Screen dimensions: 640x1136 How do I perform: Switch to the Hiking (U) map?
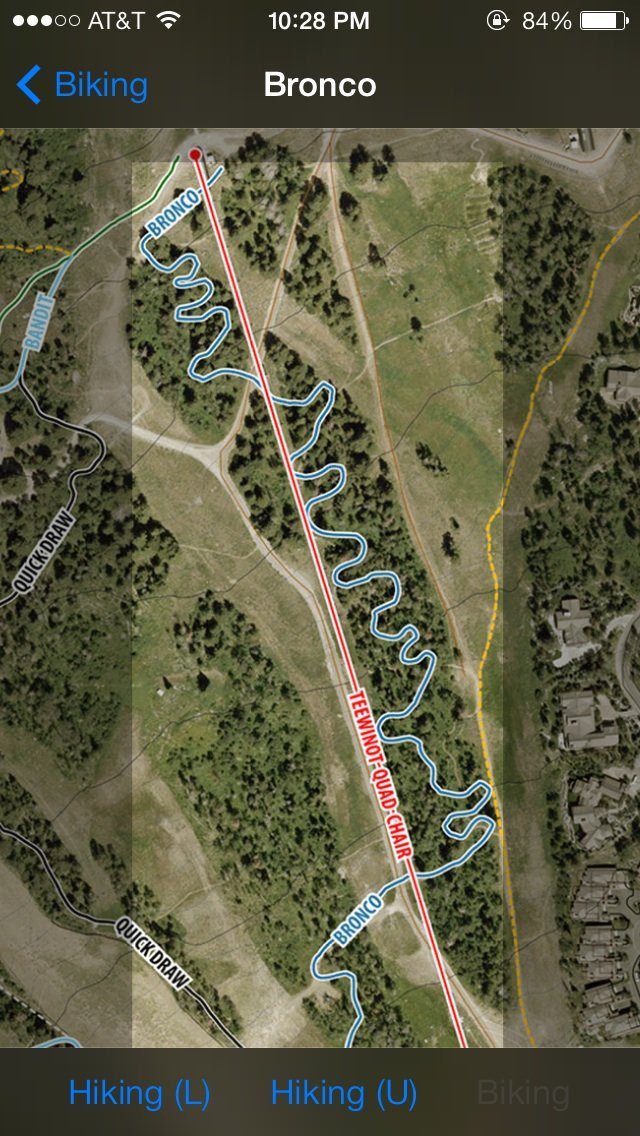point(343,1092)
